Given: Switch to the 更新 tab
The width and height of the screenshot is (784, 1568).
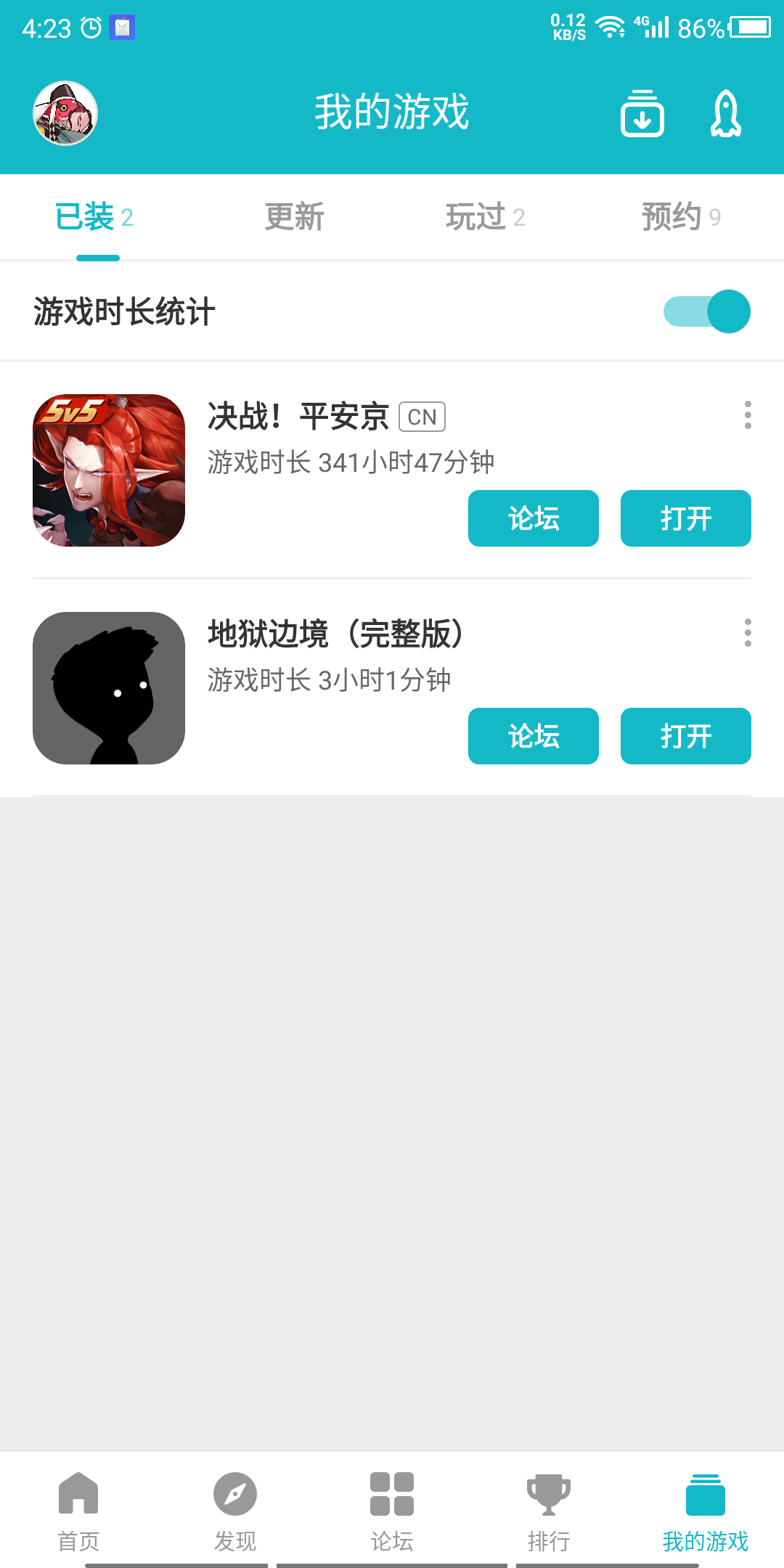Looking at the screenshot, I should pos(294,217).
